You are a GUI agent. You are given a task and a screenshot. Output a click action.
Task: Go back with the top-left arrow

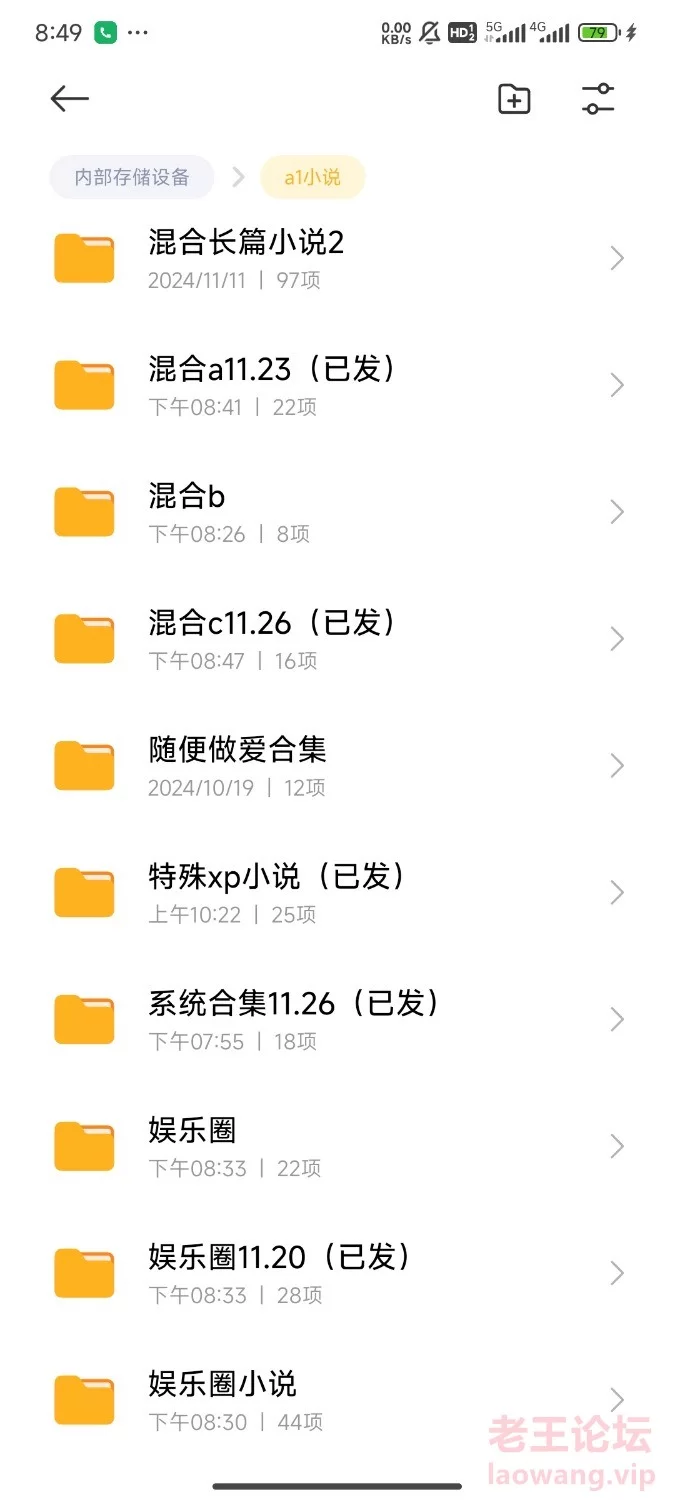[70, 98]
